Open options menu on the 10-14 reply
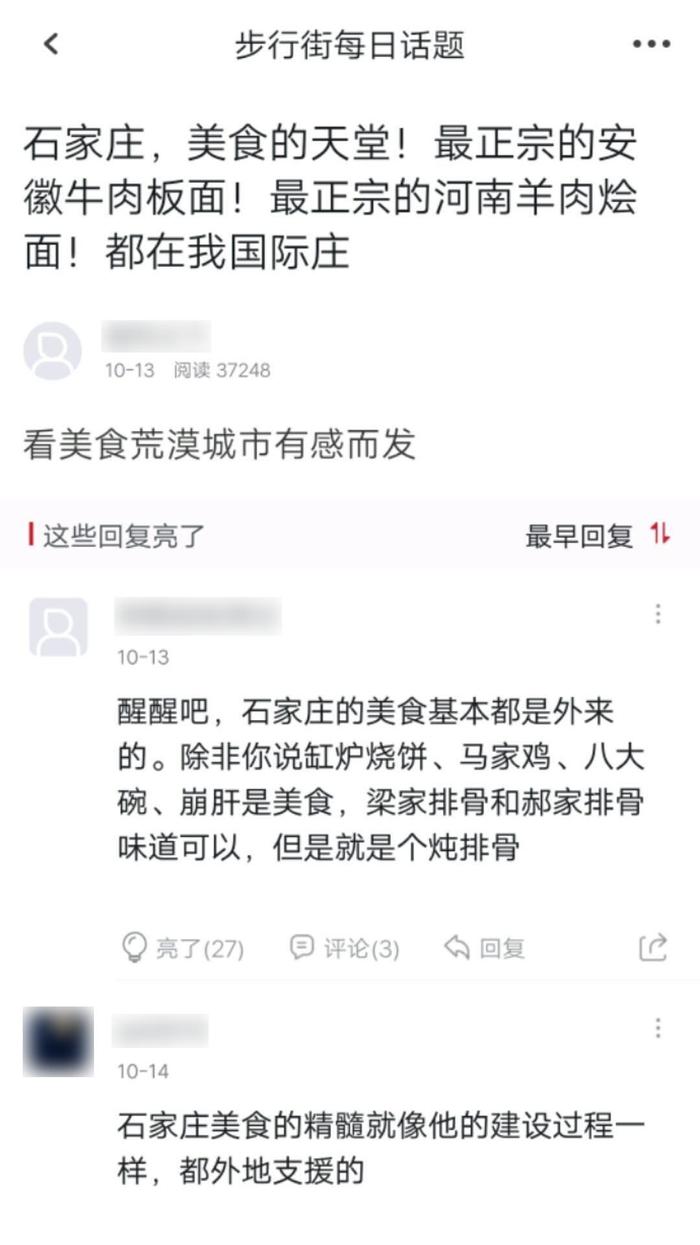Image resolution: width=700 pixels, height=1245 pixels. 658,1028
